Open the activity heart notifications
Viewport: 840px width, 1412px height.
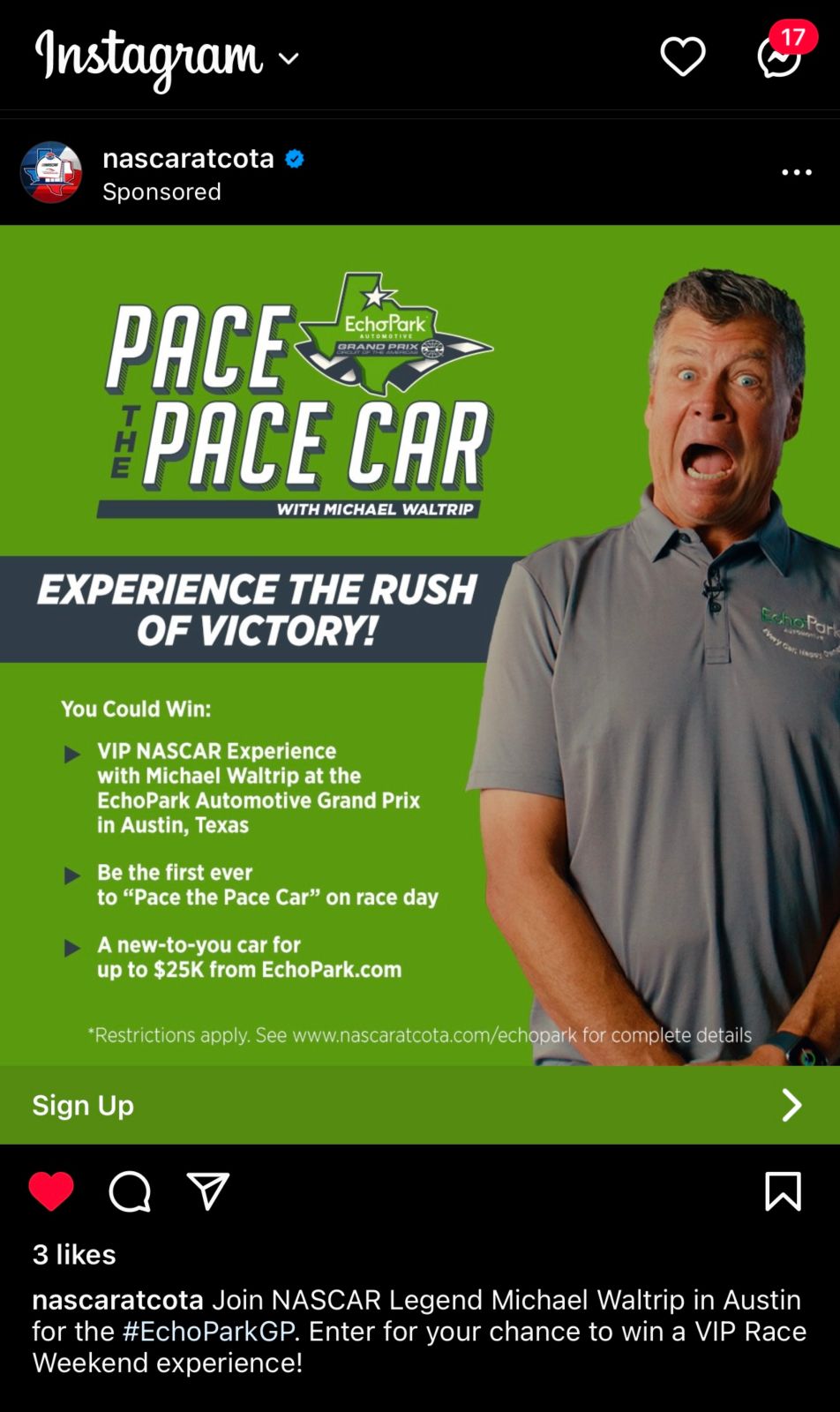pyautogui.click(x=683, y=57)
